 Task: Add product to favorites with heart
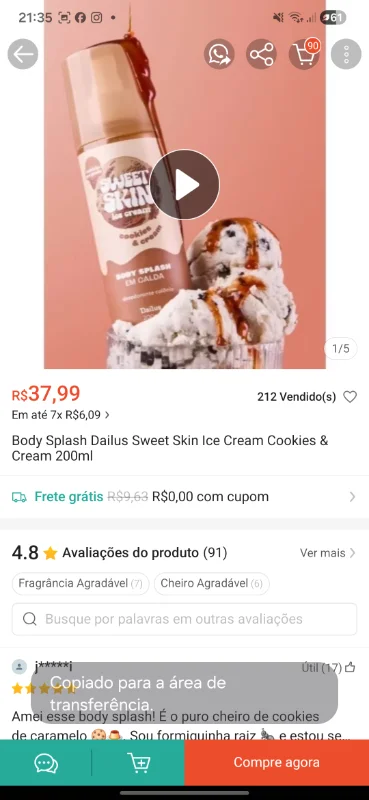point(350,396)
